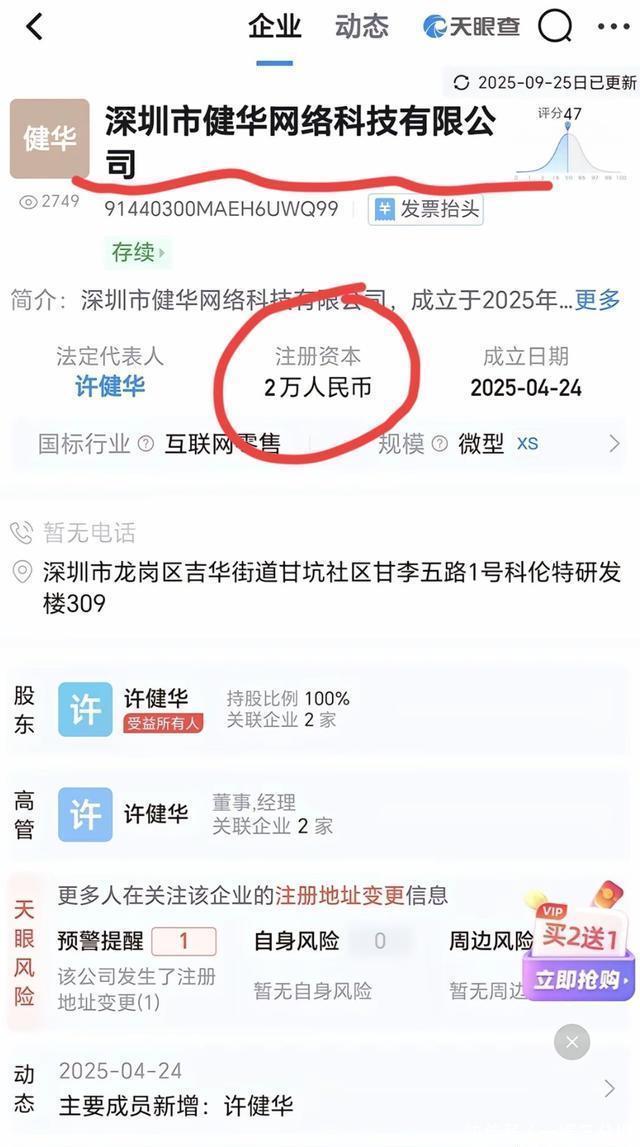Open the 注册地址变更 link
Screen dimensions: 640x1147
click(x=340, y=895)
